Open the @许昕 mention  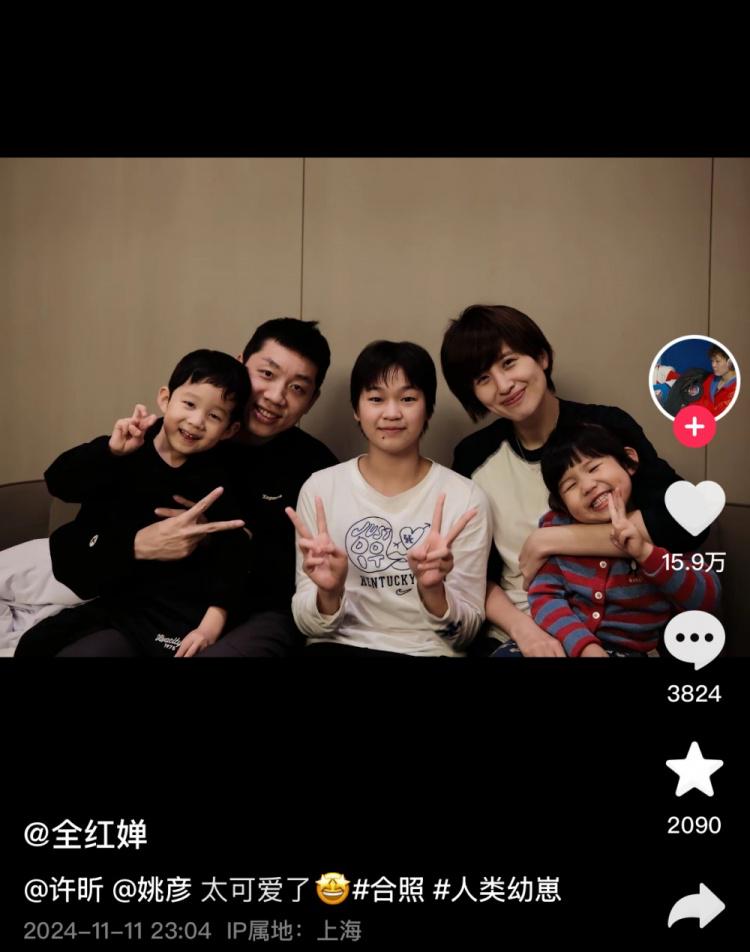[x=63, y=889]
